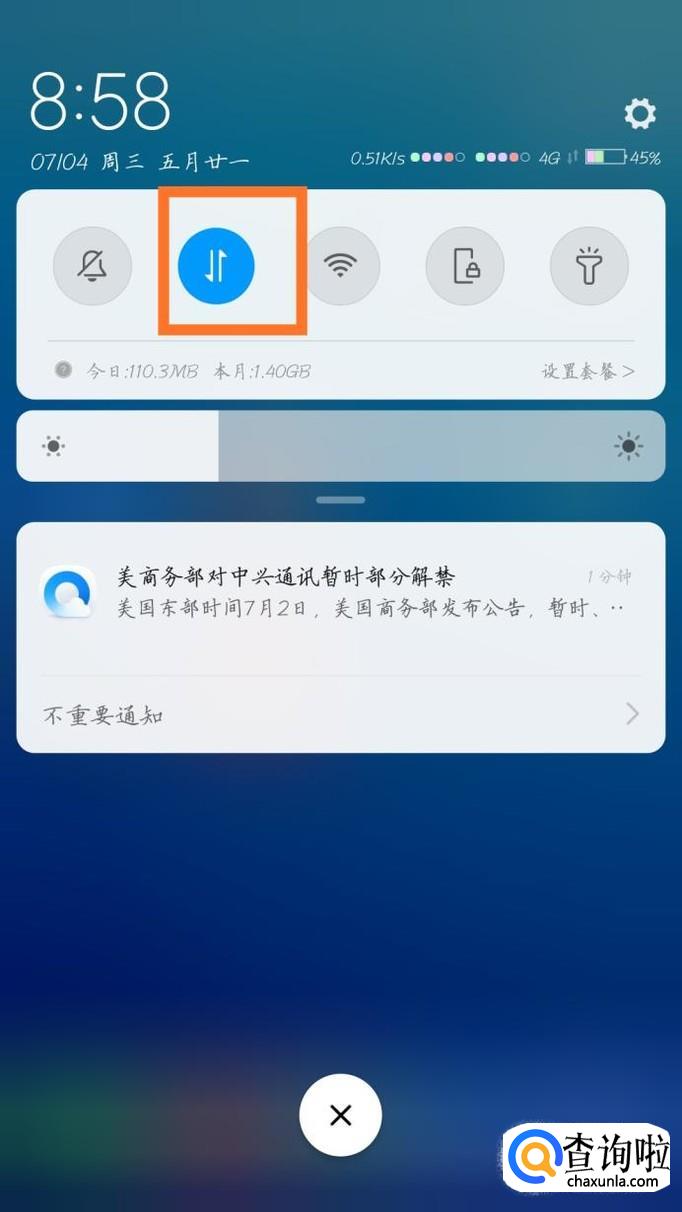Viewport: 682px width, 1212px height.
Task: Clear notifications with the X button
Action: click(x=341, y=1115)
